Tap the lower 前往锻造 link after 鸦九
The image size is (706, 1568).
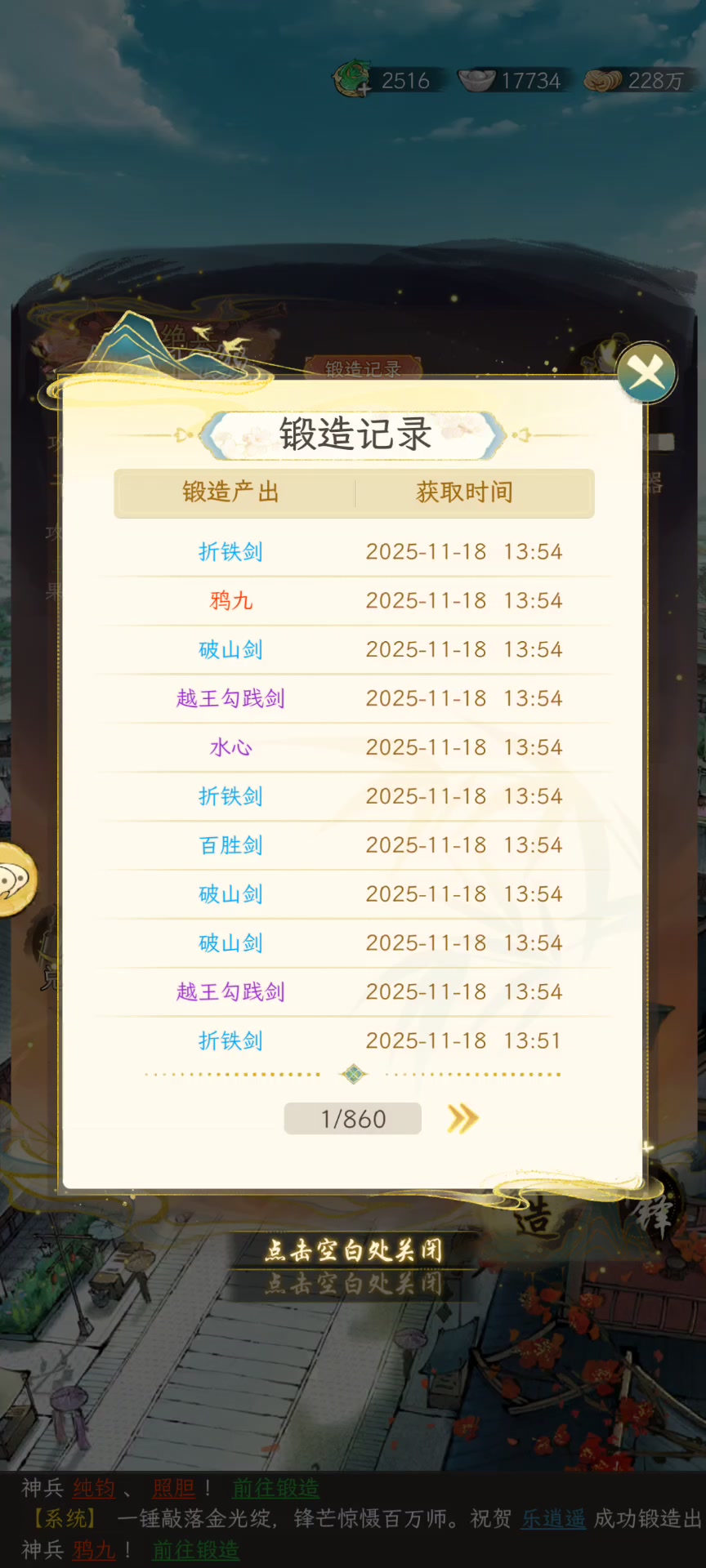[196, 1549]
